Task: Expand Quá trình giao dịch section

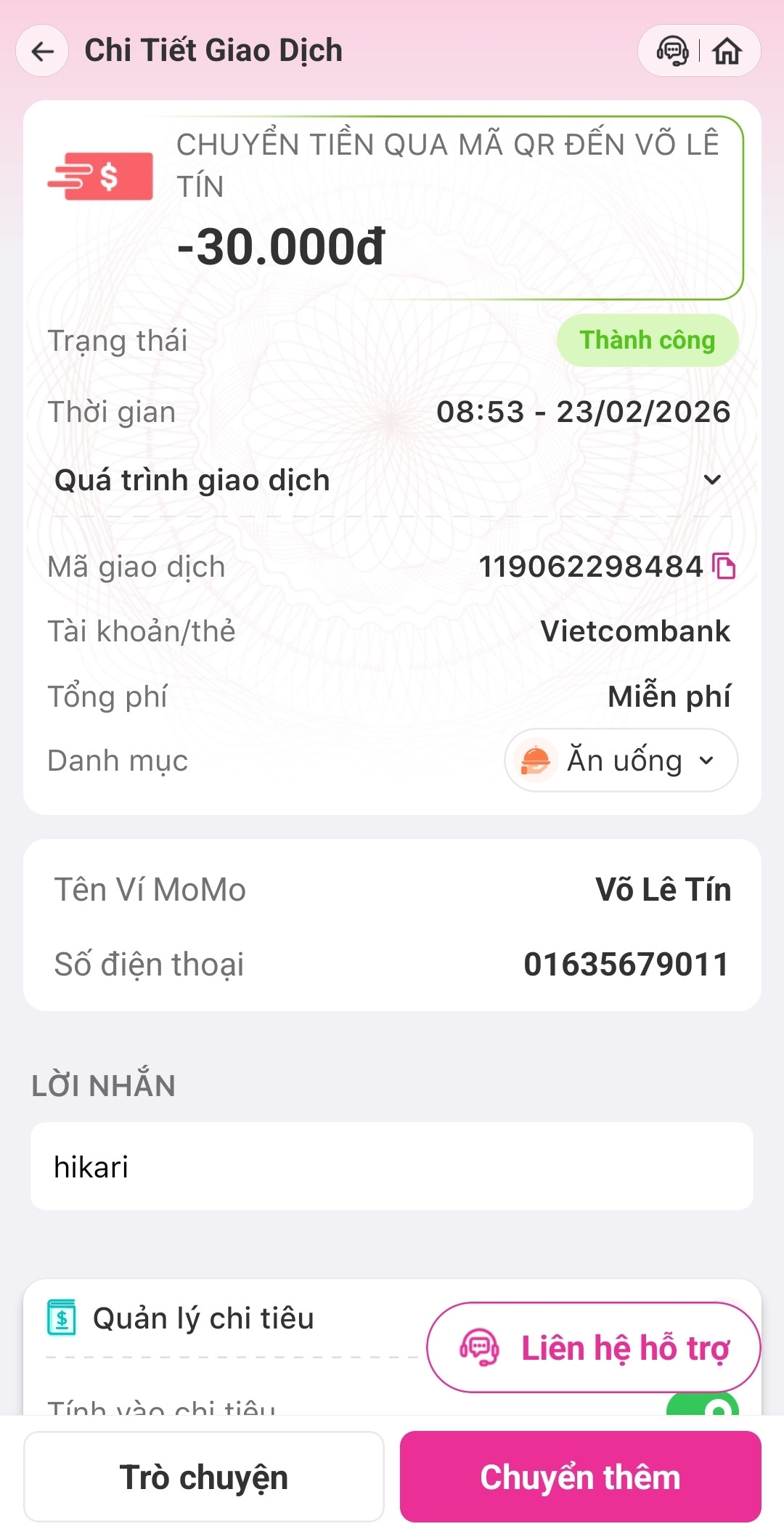Action: pos(712,480)
